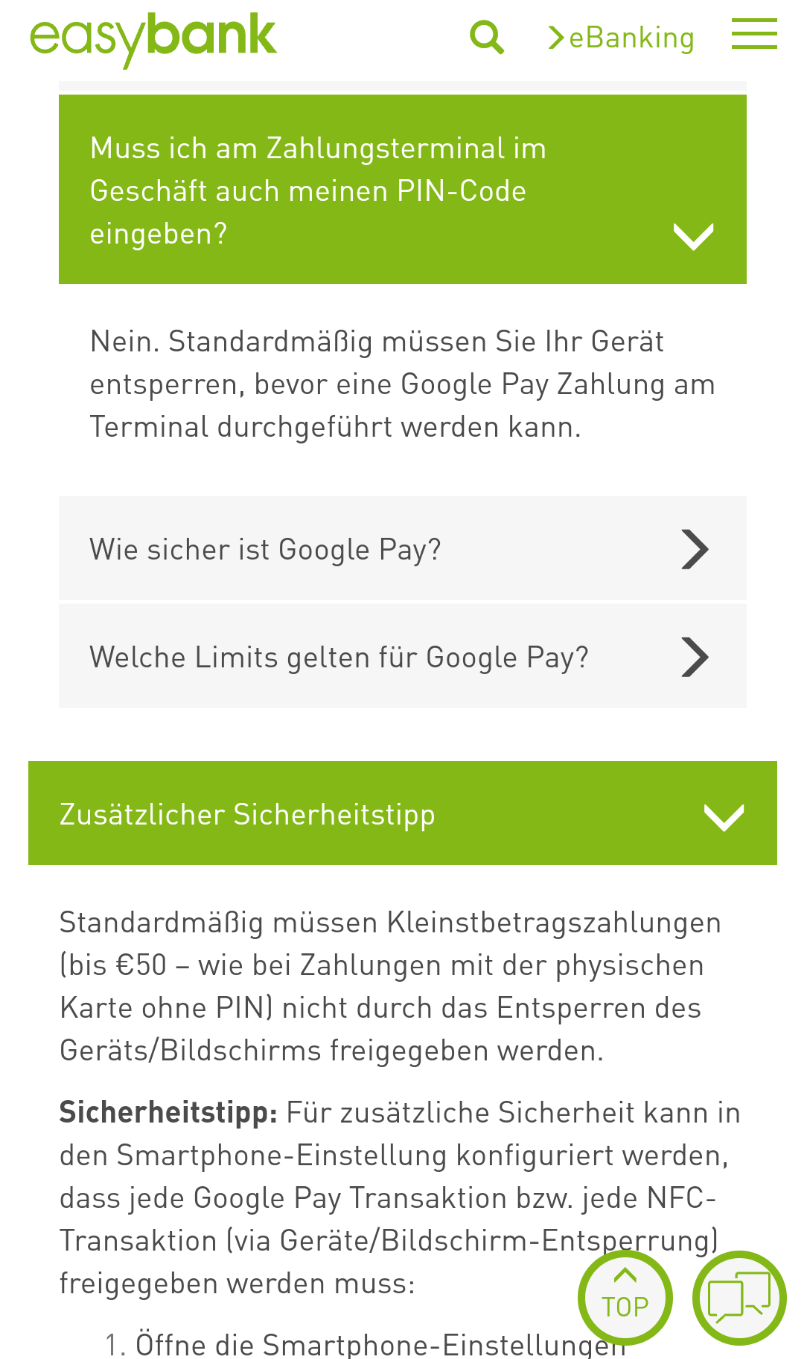
Task: Tap the easybank logo to go home
Action: tap(153, 38)
